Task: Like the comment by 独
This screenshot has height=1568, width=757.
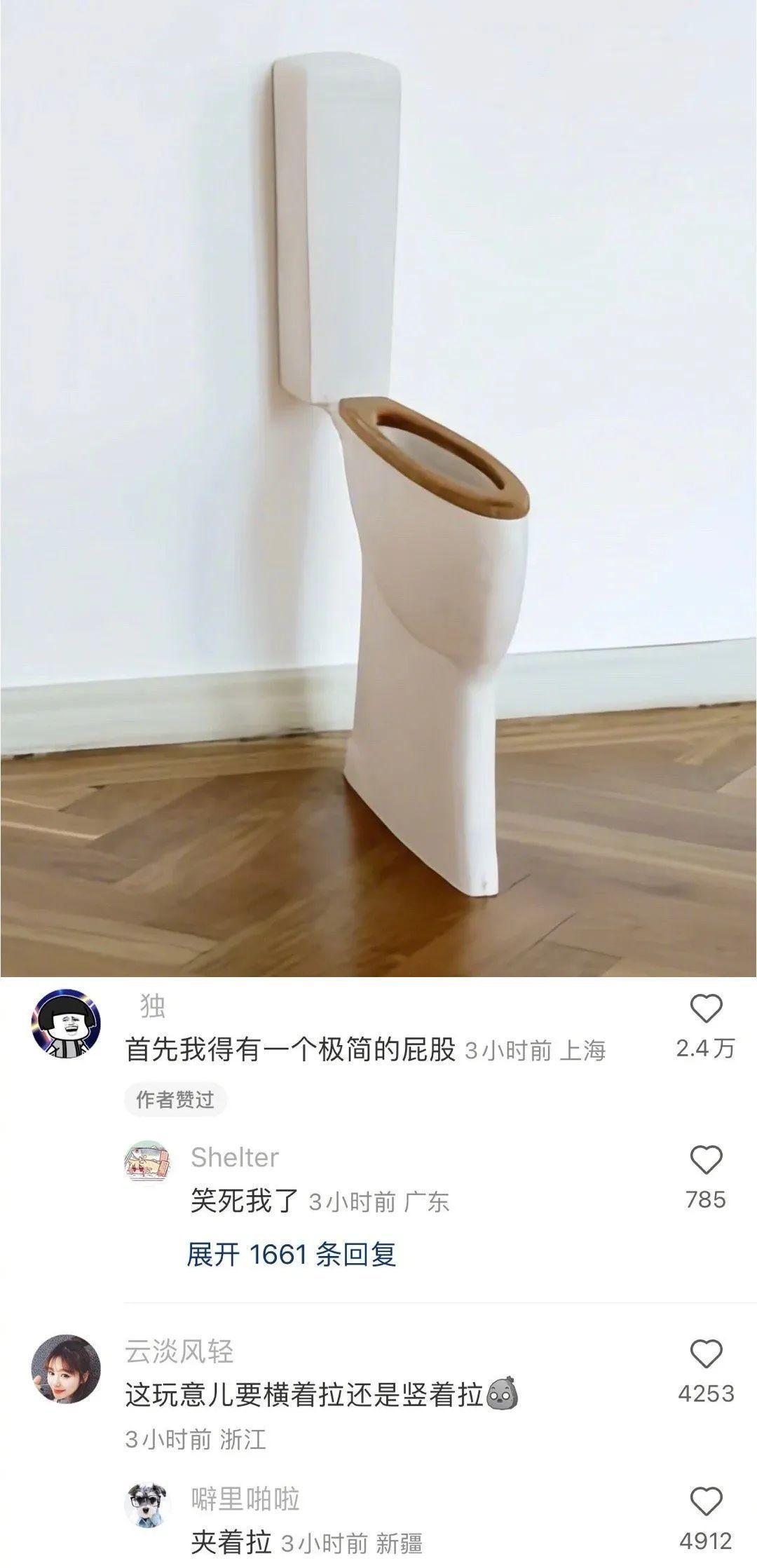Action: point(706,1009)
